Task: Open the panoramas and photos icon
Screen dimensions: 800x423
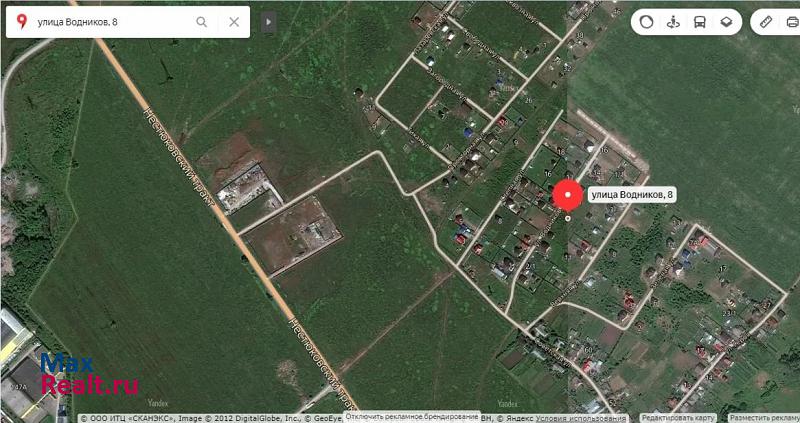Action: click(673, 21)
